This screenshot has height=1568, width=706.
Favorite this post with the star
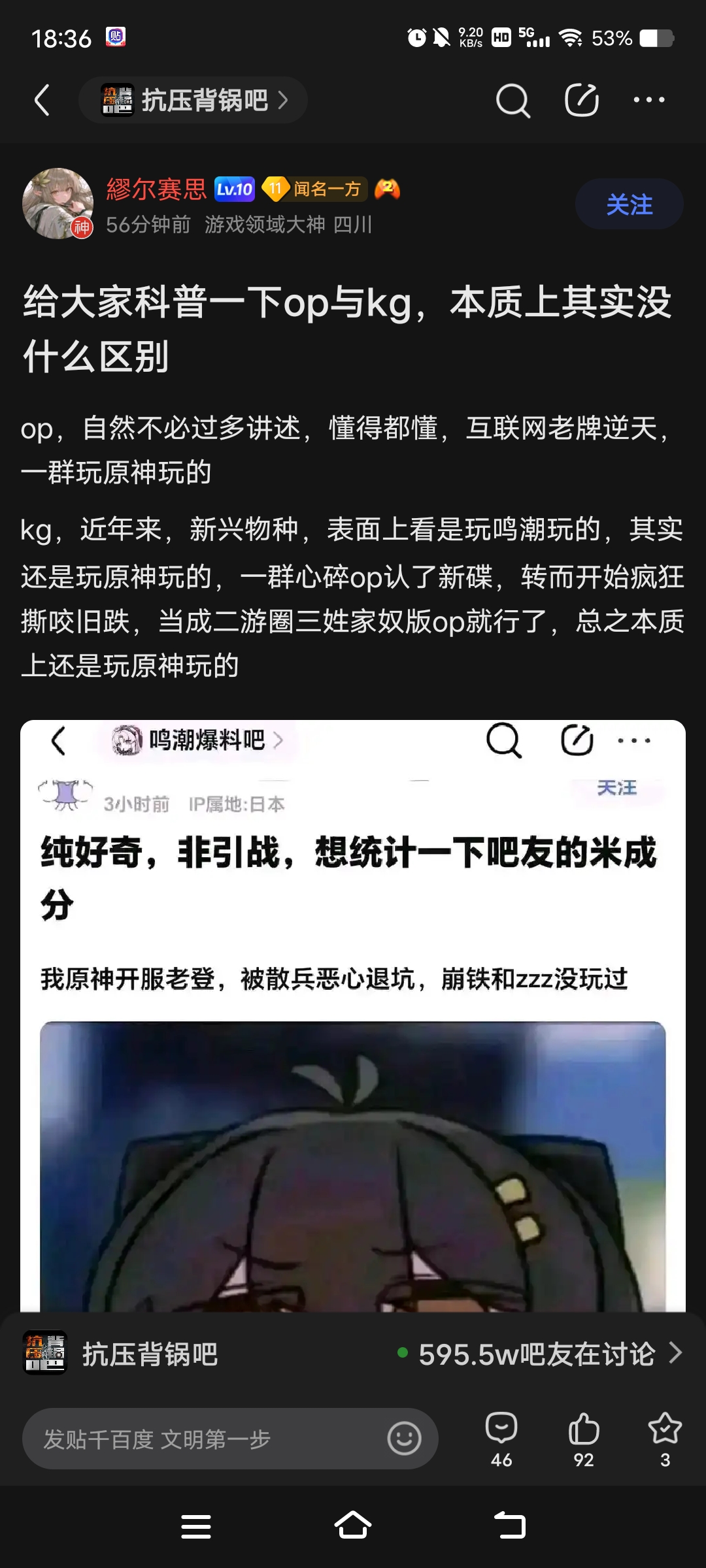(x=665, y=1439)
